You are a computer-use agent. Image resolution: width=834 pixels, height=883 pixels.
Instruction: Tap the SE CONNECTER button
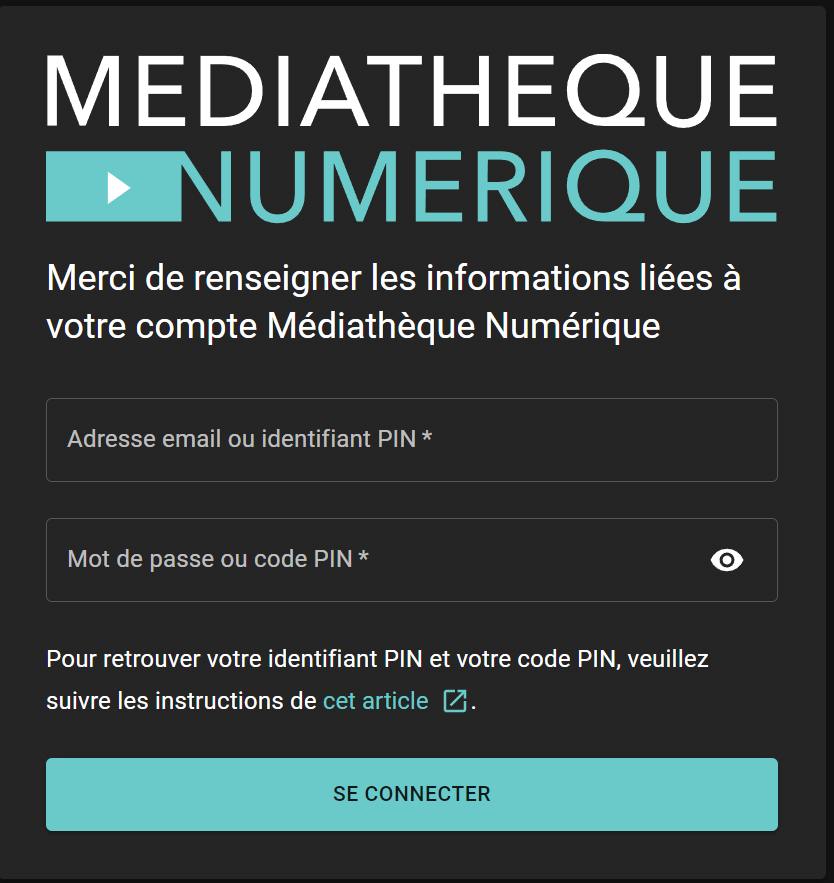411,794
